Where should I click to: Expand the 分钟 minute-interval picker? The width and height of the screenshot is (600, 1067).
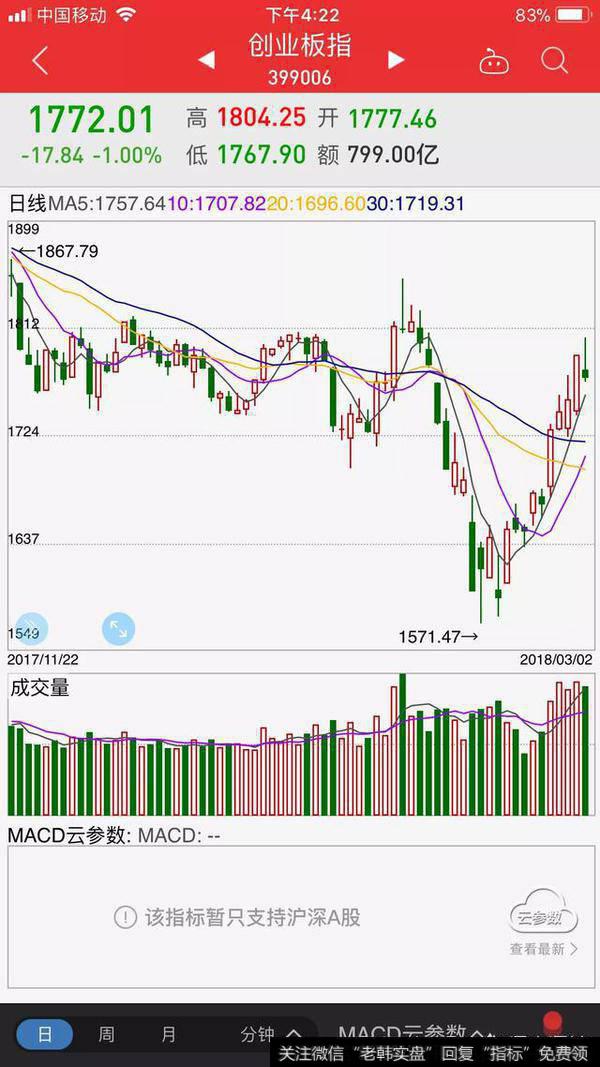click(x=270, y=1034)
